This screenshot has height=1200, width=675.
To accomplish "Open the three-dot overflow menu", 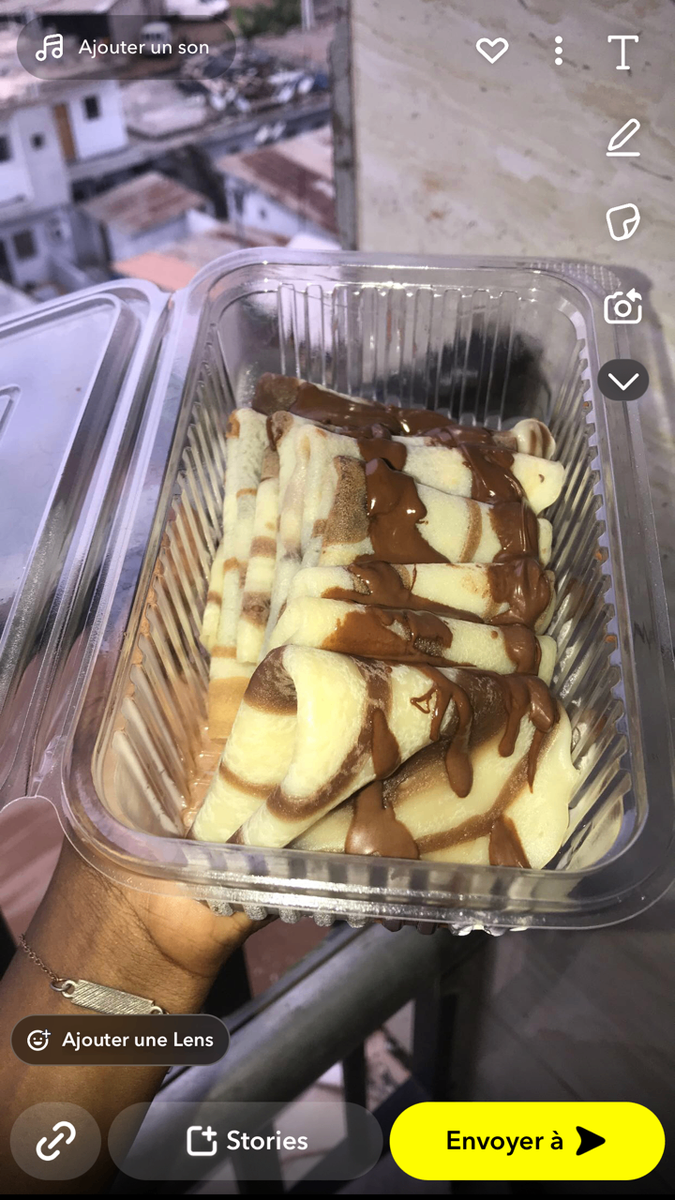I will coord(558,50).
